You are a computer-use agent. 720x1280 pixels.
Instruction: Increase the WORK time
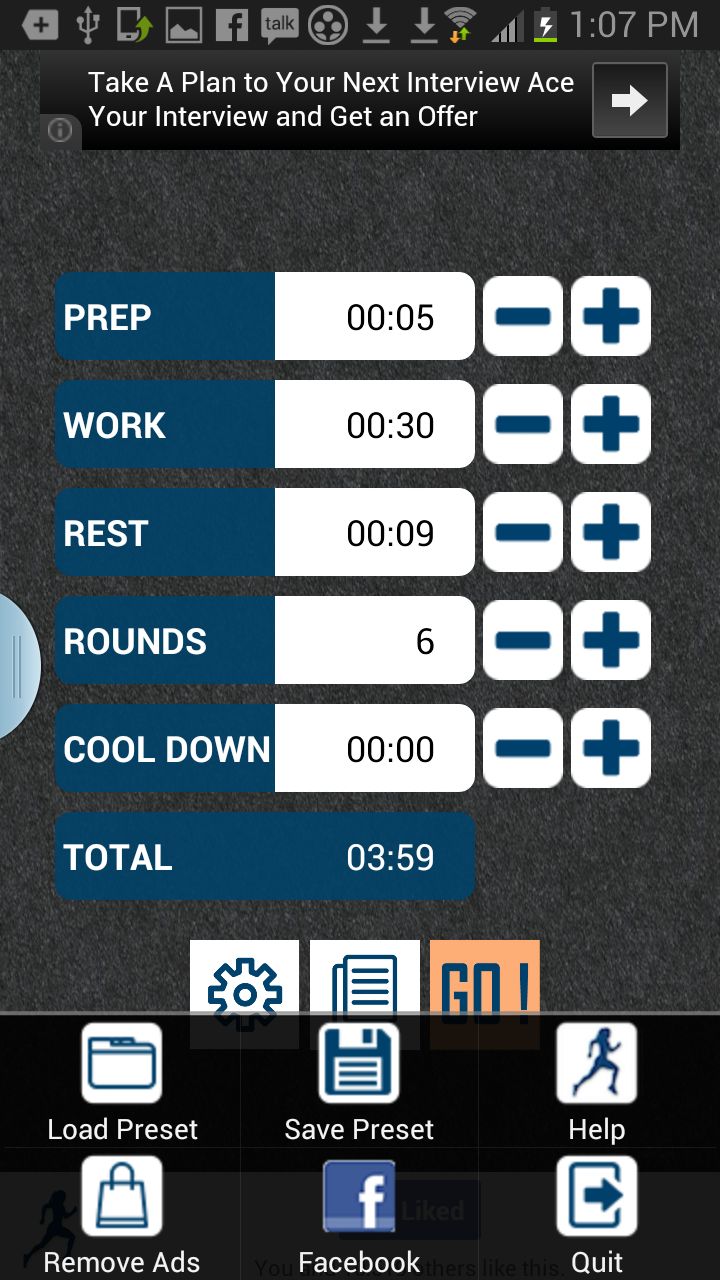point(611,425)
